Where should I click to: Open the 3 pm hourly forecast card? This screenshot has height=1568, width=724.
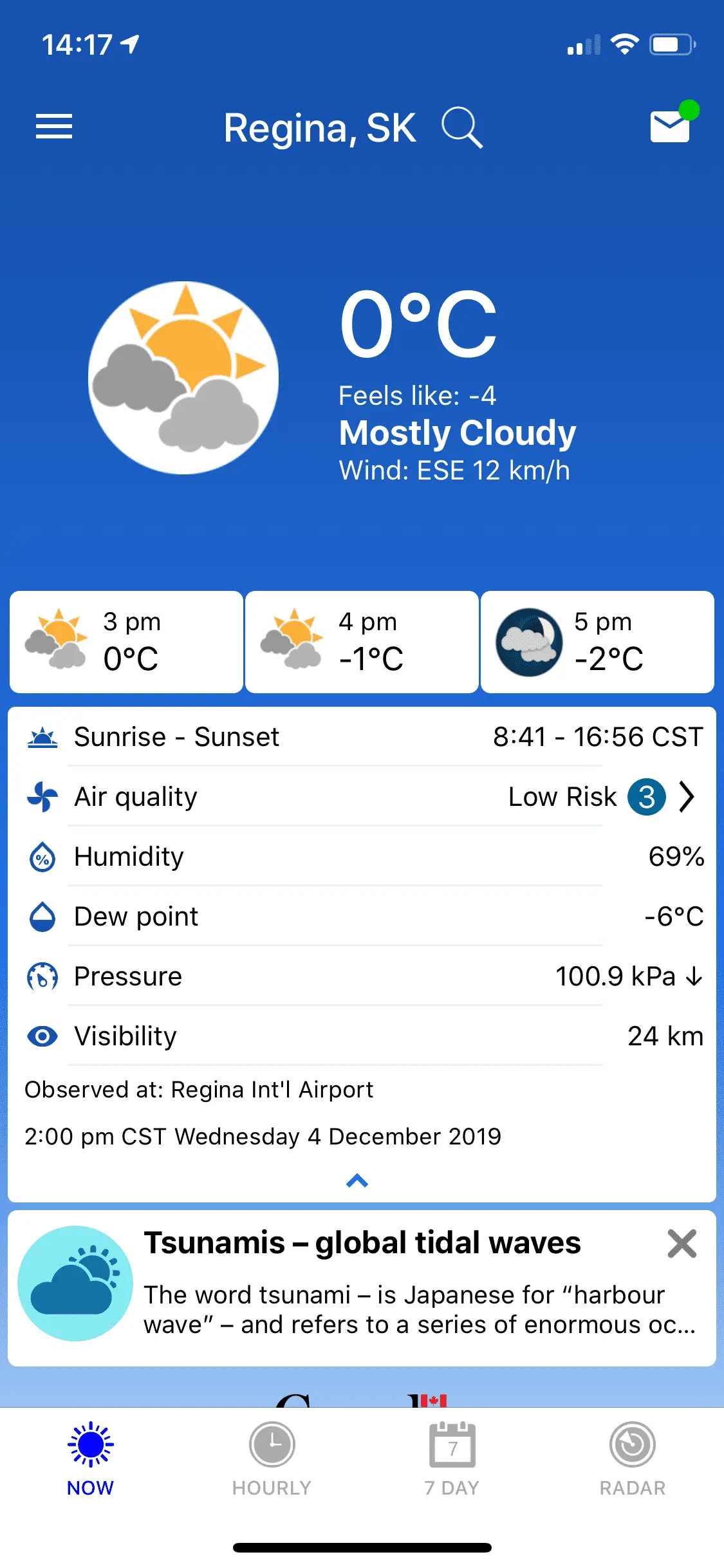[x=127, y=642]
